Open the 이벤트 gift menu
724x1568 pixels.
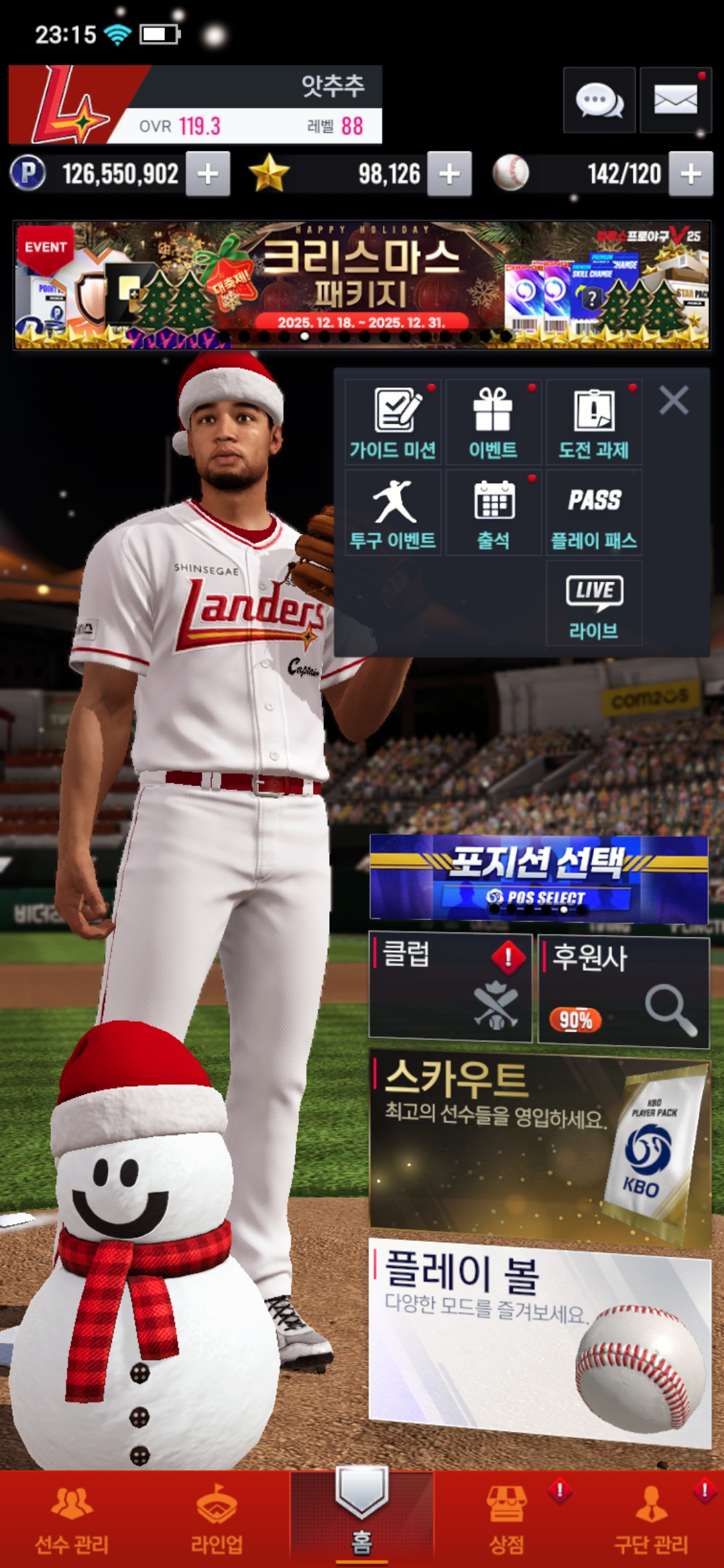tap(493, 423)
